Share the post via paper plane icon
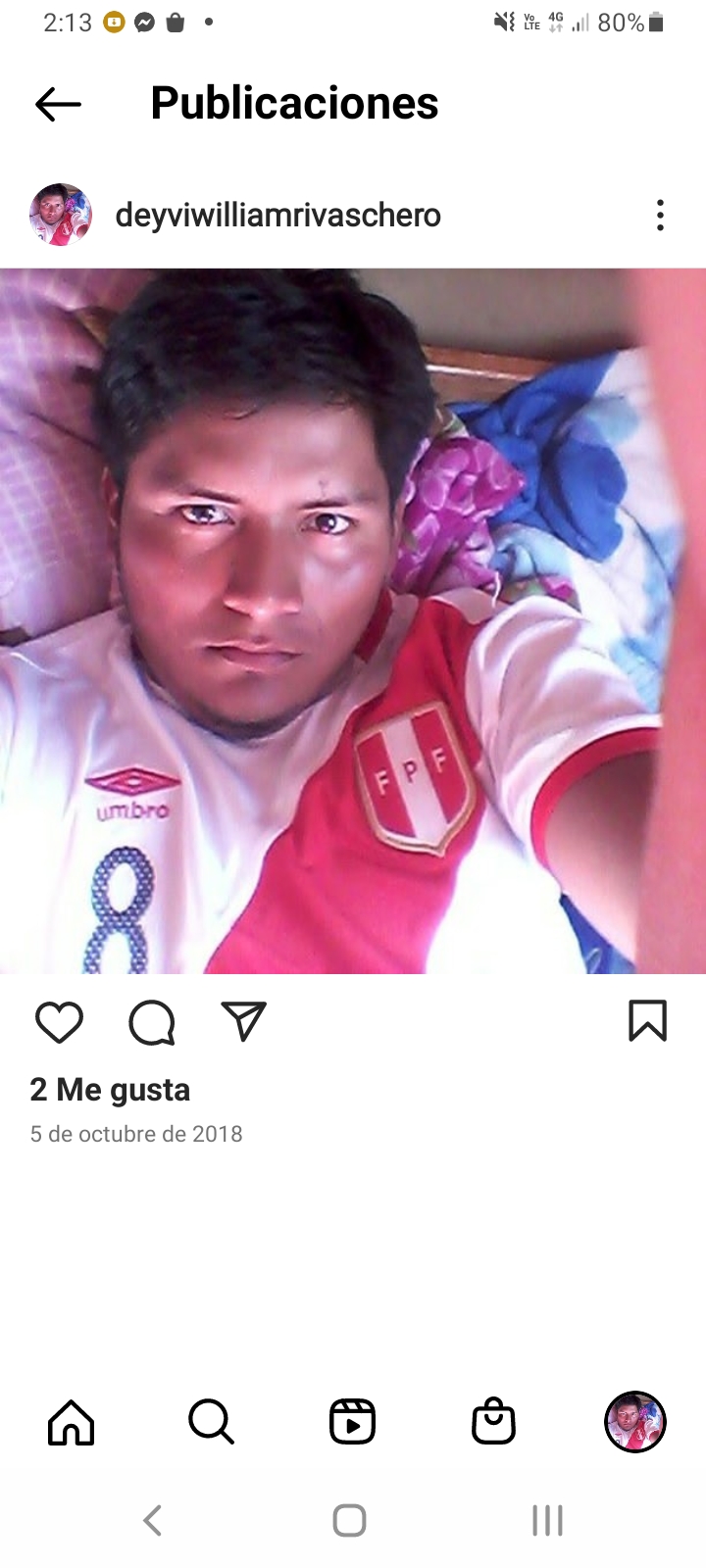 tap(243, 1021)
